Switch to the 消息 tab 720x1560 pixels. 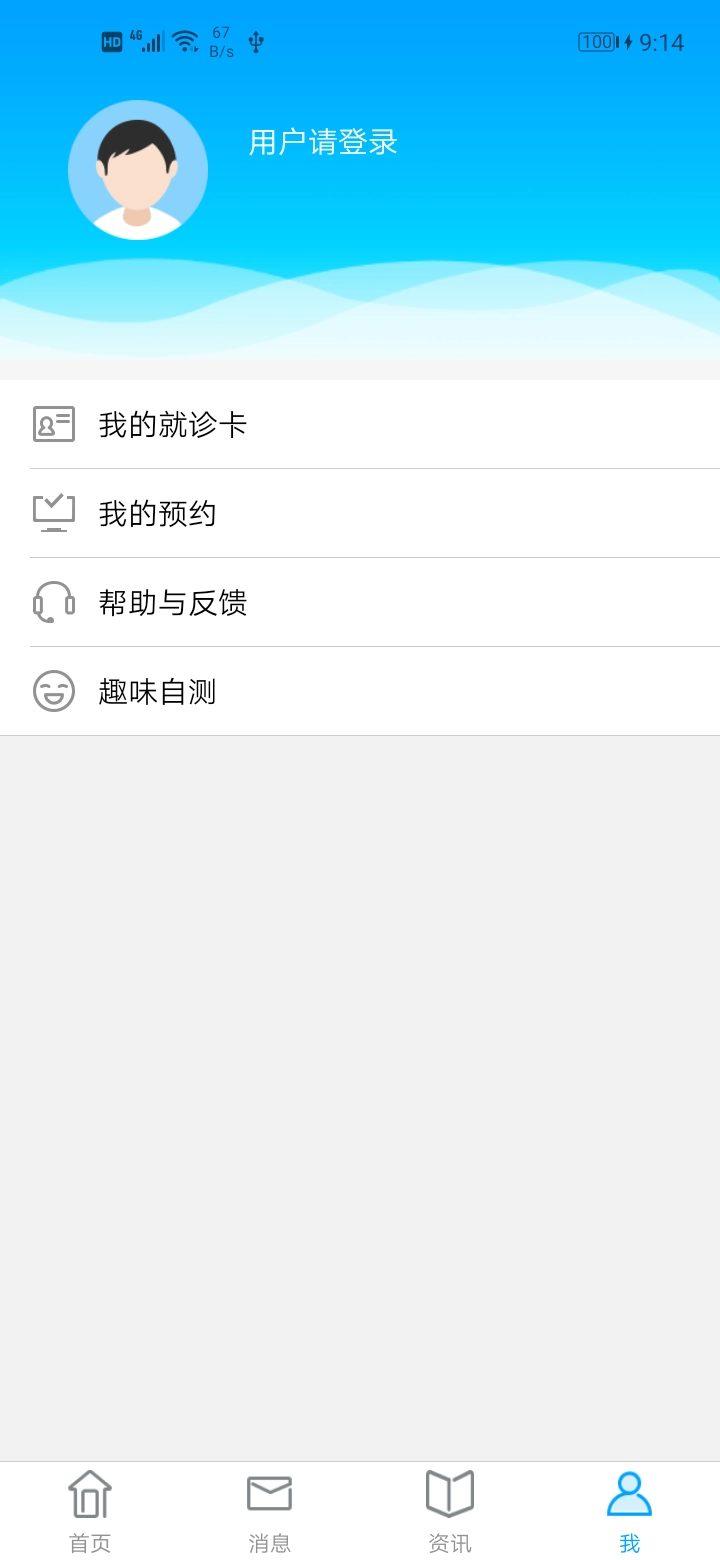[x=269, y=1510]
